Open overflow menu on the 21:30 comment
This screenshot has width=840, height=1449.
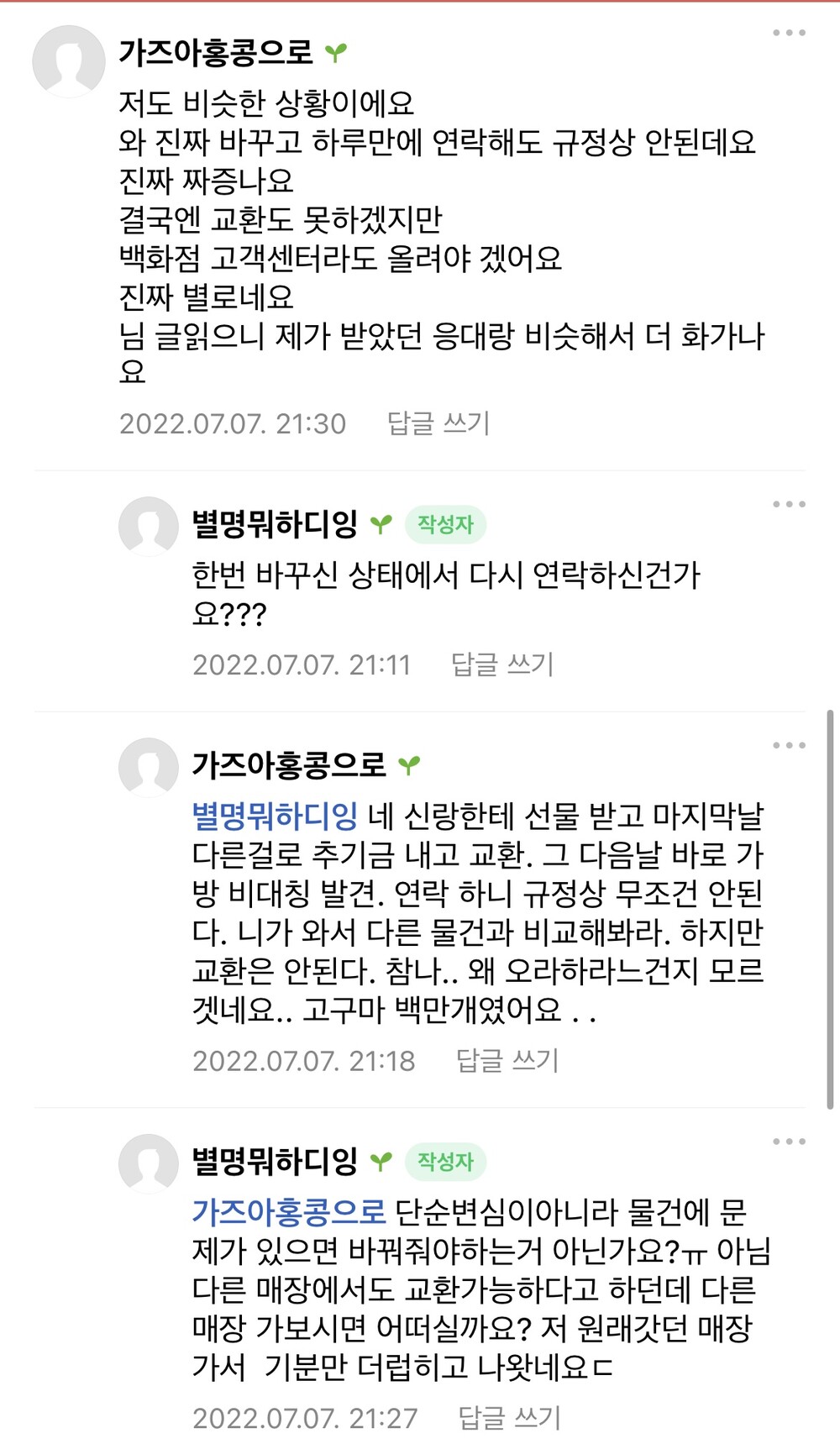[x=789, y=33]
